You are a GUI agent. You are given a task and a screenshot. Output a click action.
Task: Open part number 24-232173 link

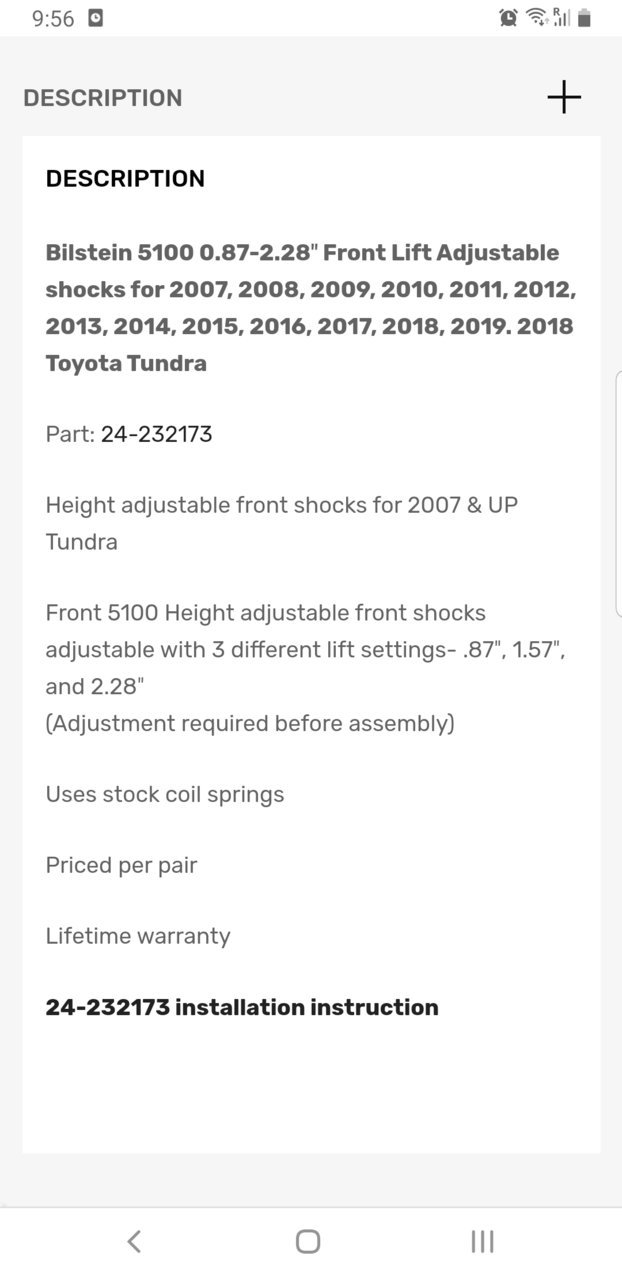[x=156, y=434]
